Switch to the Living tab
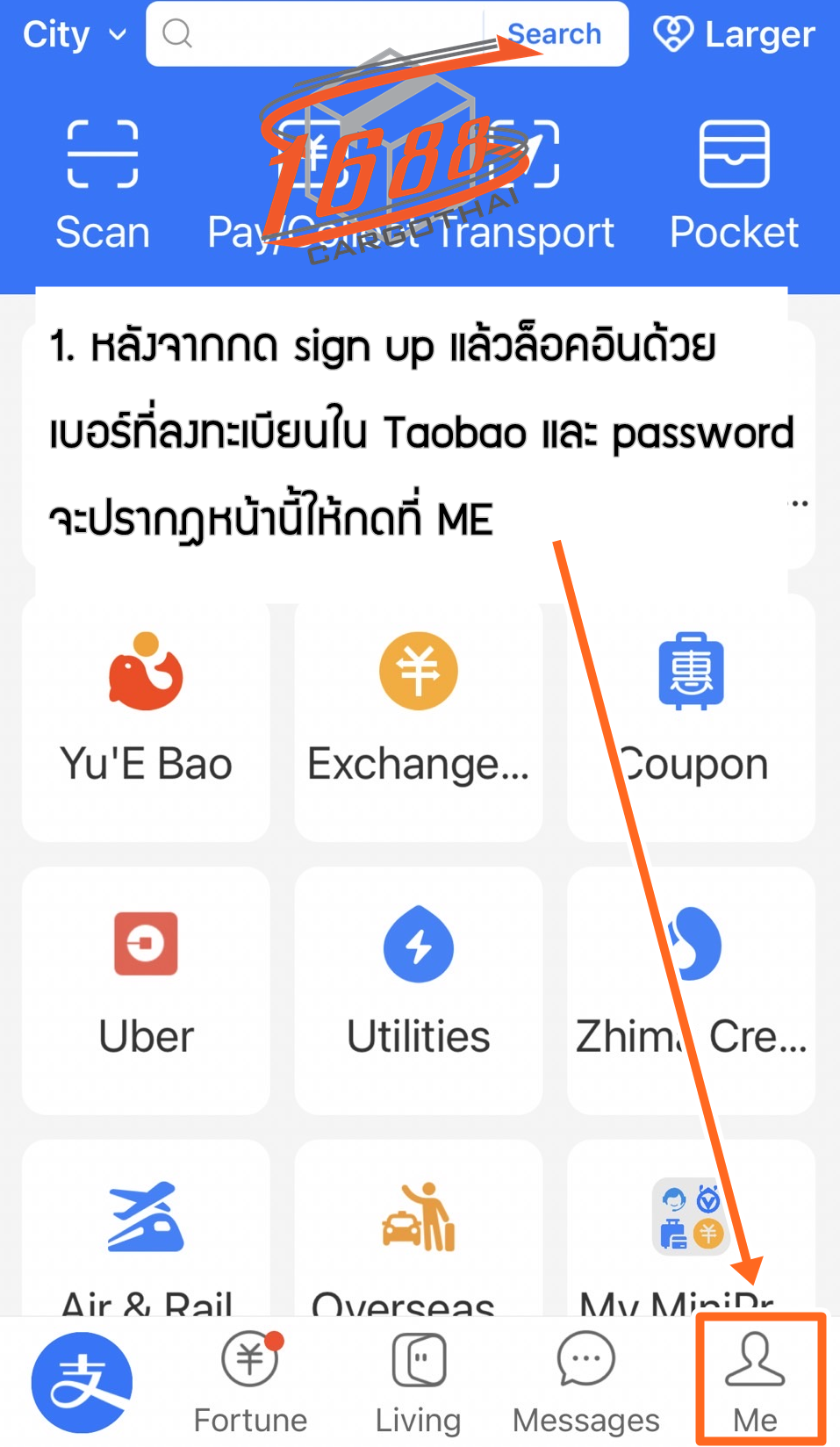Screen dimensions: 840x1447 coord(418,1382)
